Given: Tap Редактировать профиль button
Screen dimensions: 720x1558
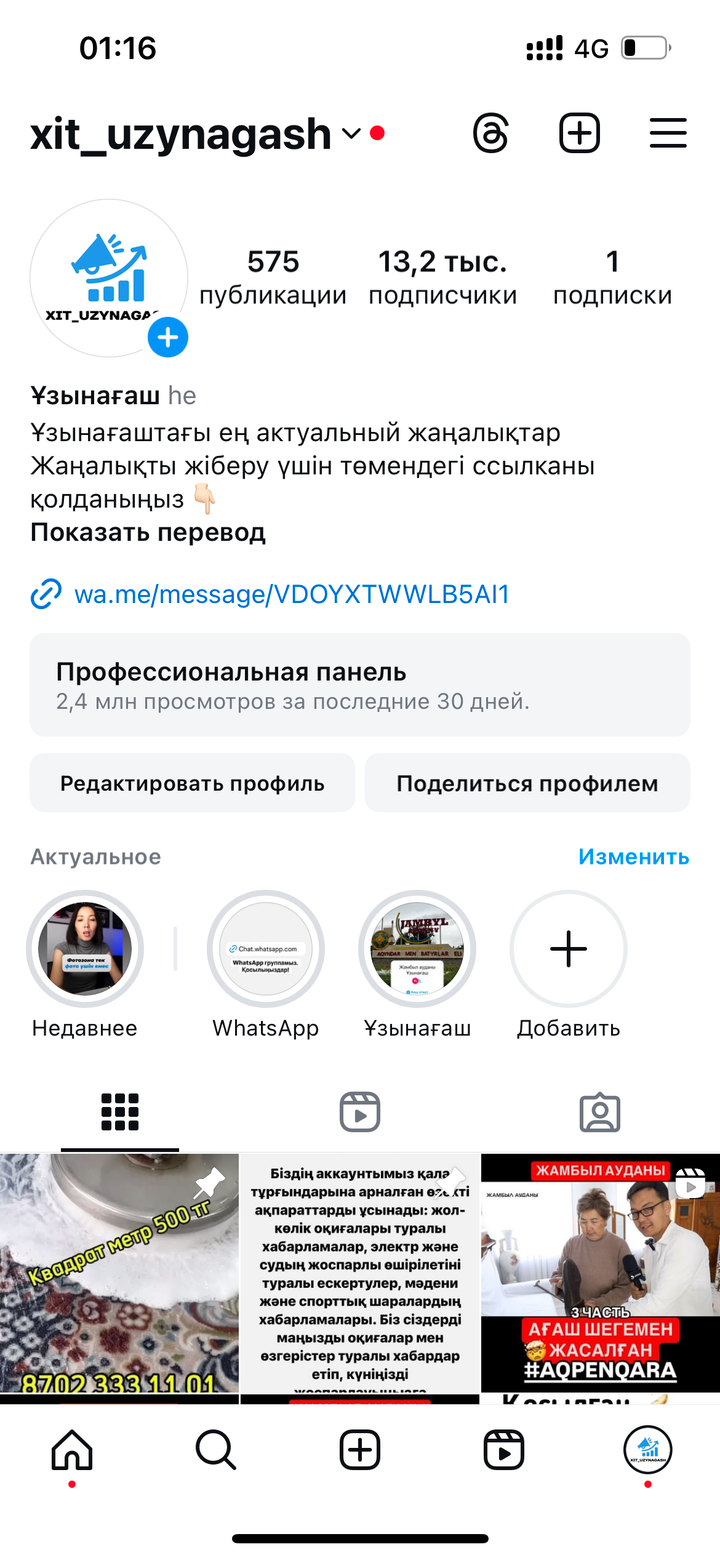Looking at the screenshot, I should point(192,783).
